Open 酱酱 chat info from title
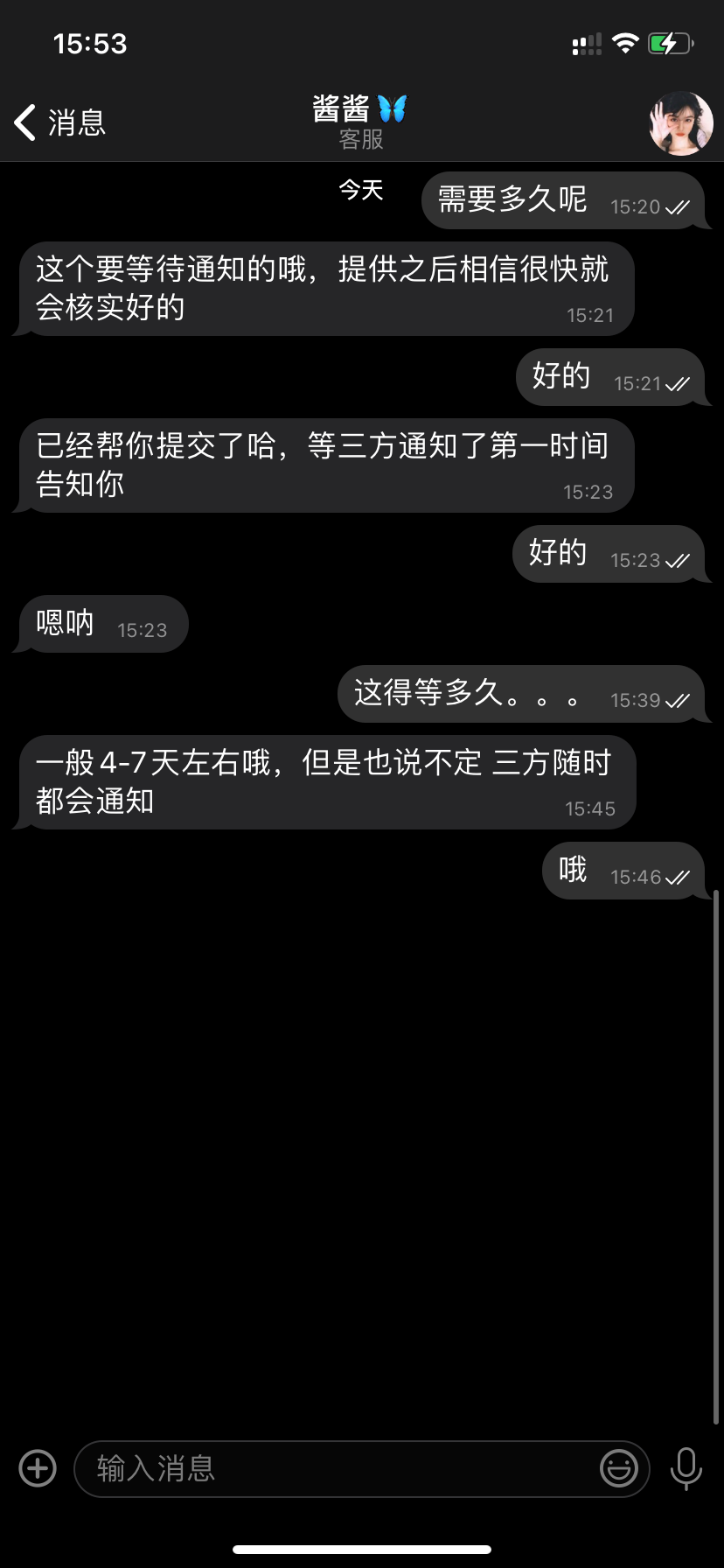 coord(360,122)
